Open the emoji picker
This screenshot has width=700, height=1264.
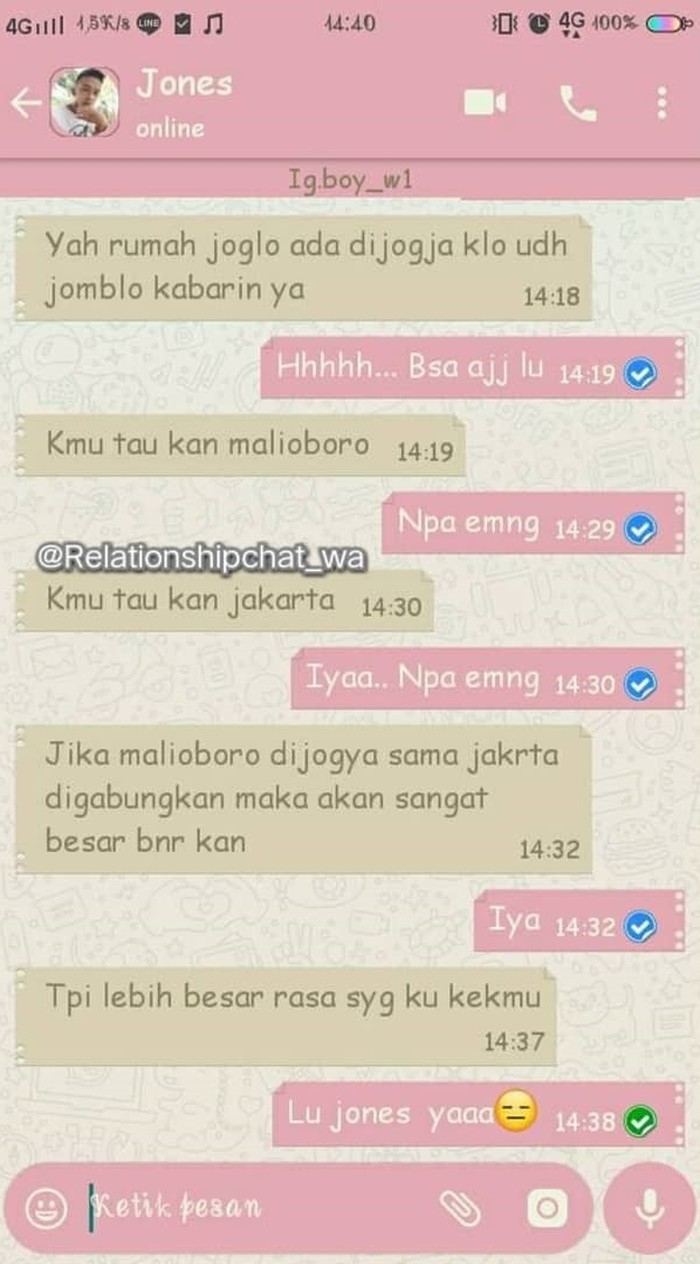pyautogui.click(x=46, y=1208)
